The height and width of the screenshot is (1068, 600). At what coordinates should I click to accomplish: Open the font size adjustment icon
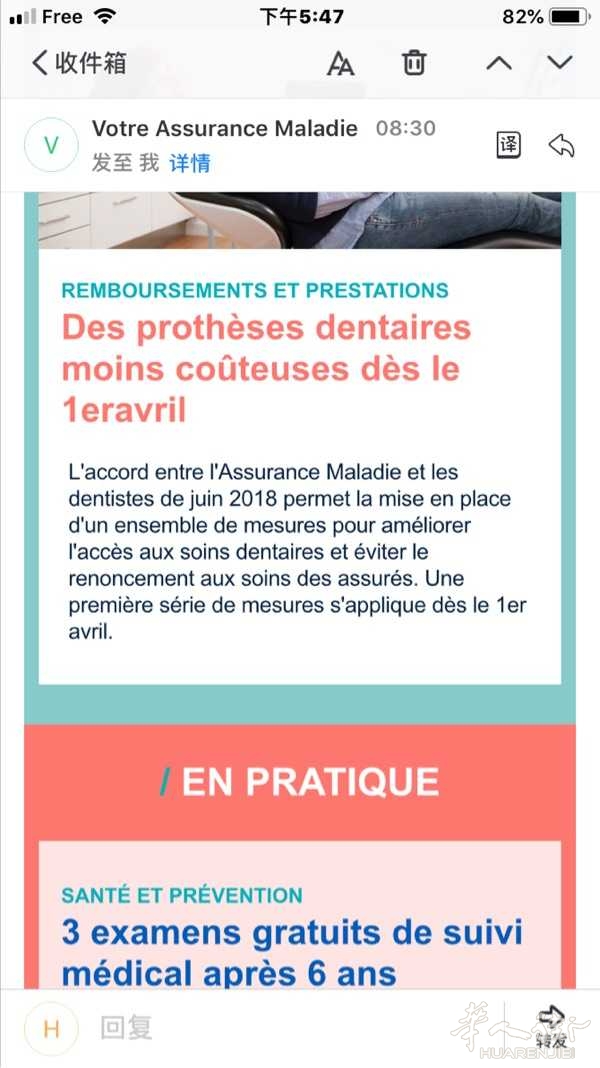pos(341,63)
